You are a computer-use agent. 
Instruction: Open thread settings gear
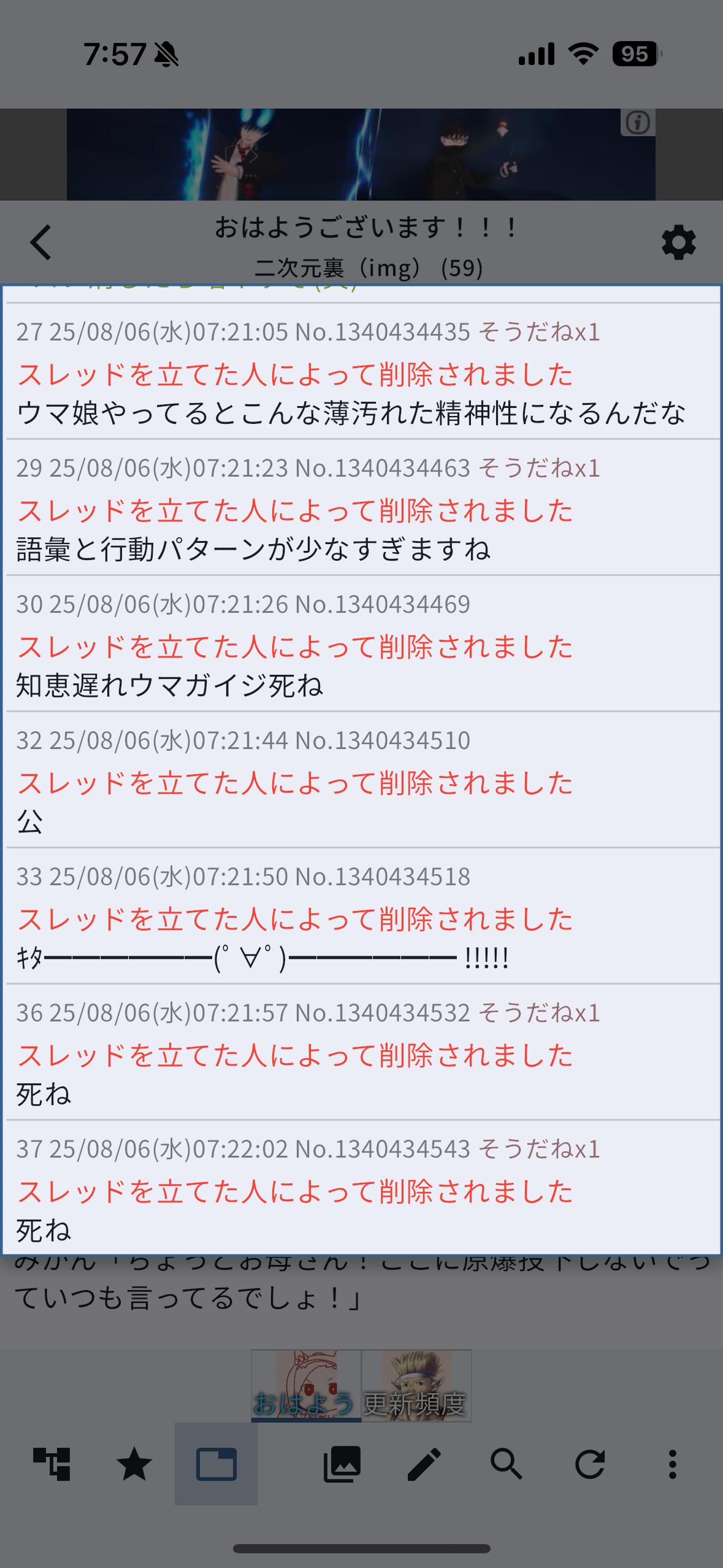[x=678, y=244]
